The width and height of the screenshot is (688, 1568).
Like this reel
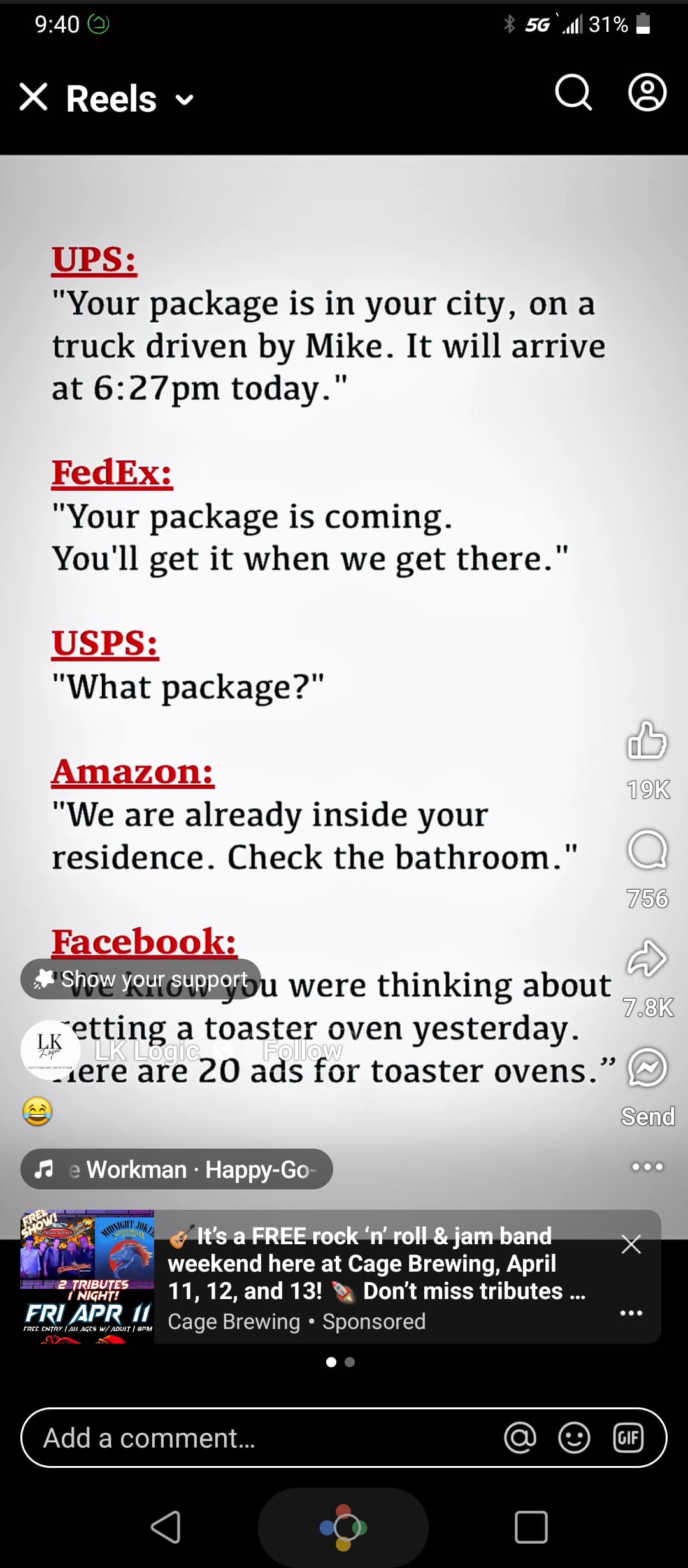(x=647, y=740)
